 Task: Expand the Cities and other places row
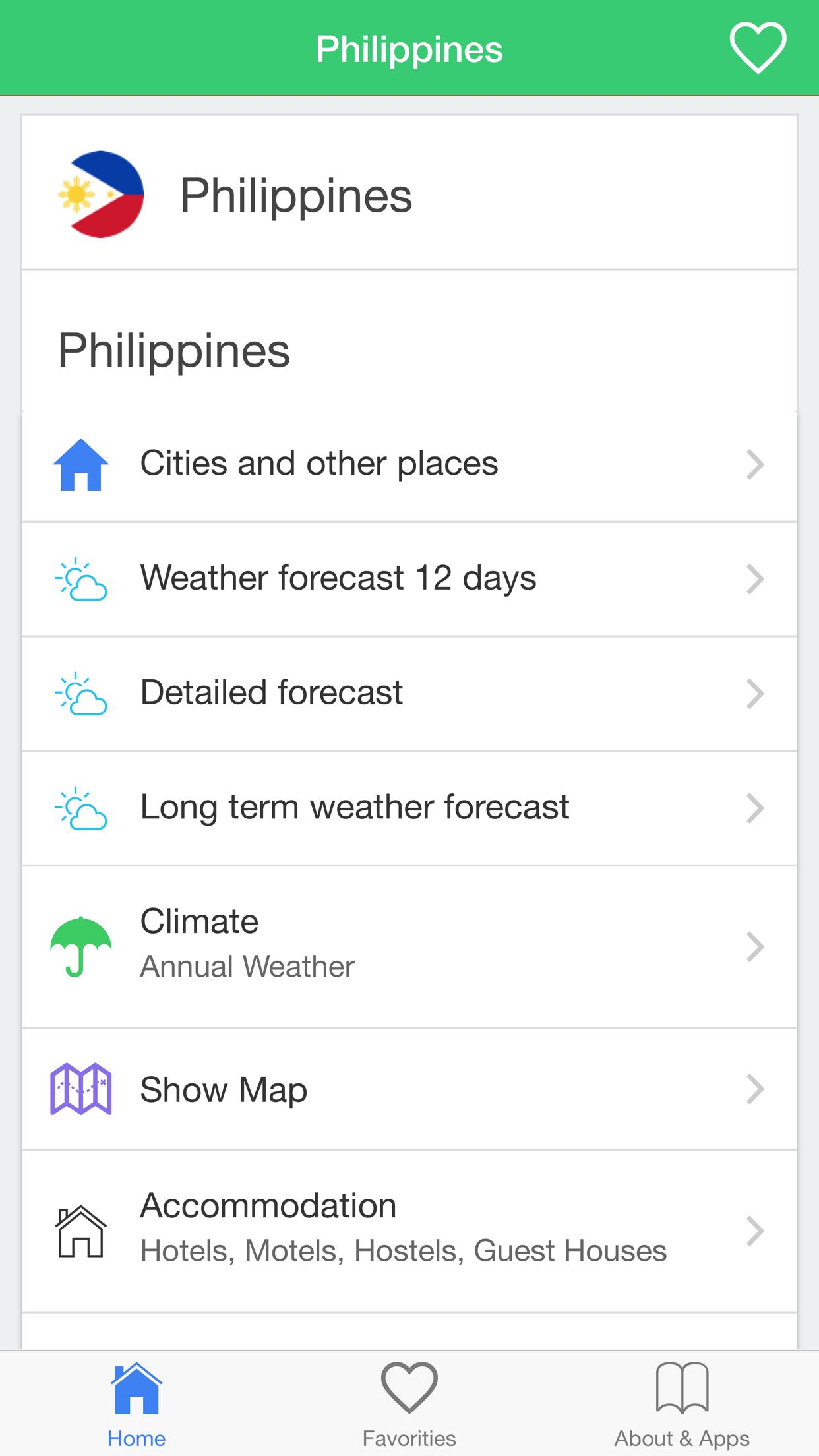click(x=409, y=464)
